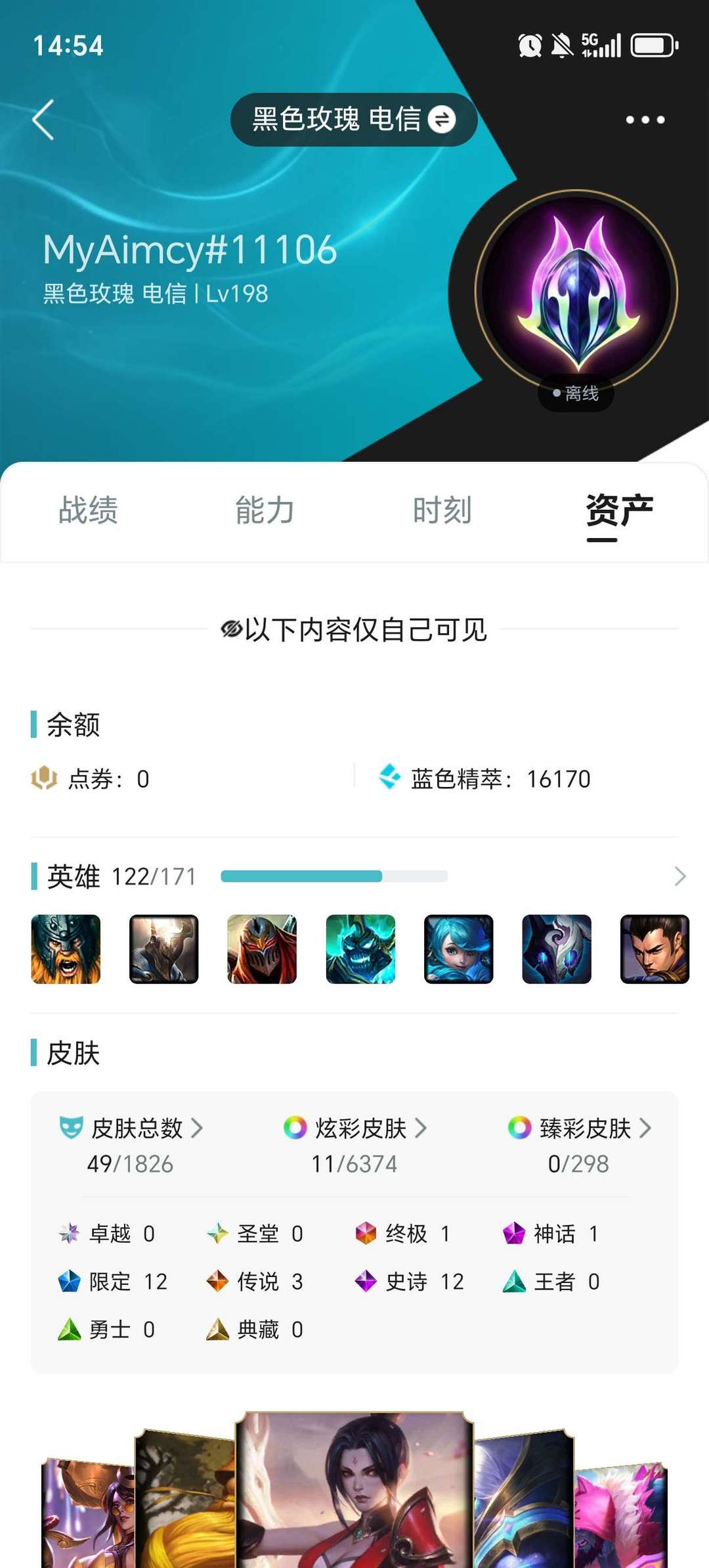Open the 时刻 tab
The image size is (709, 1568).
(442, 510)
